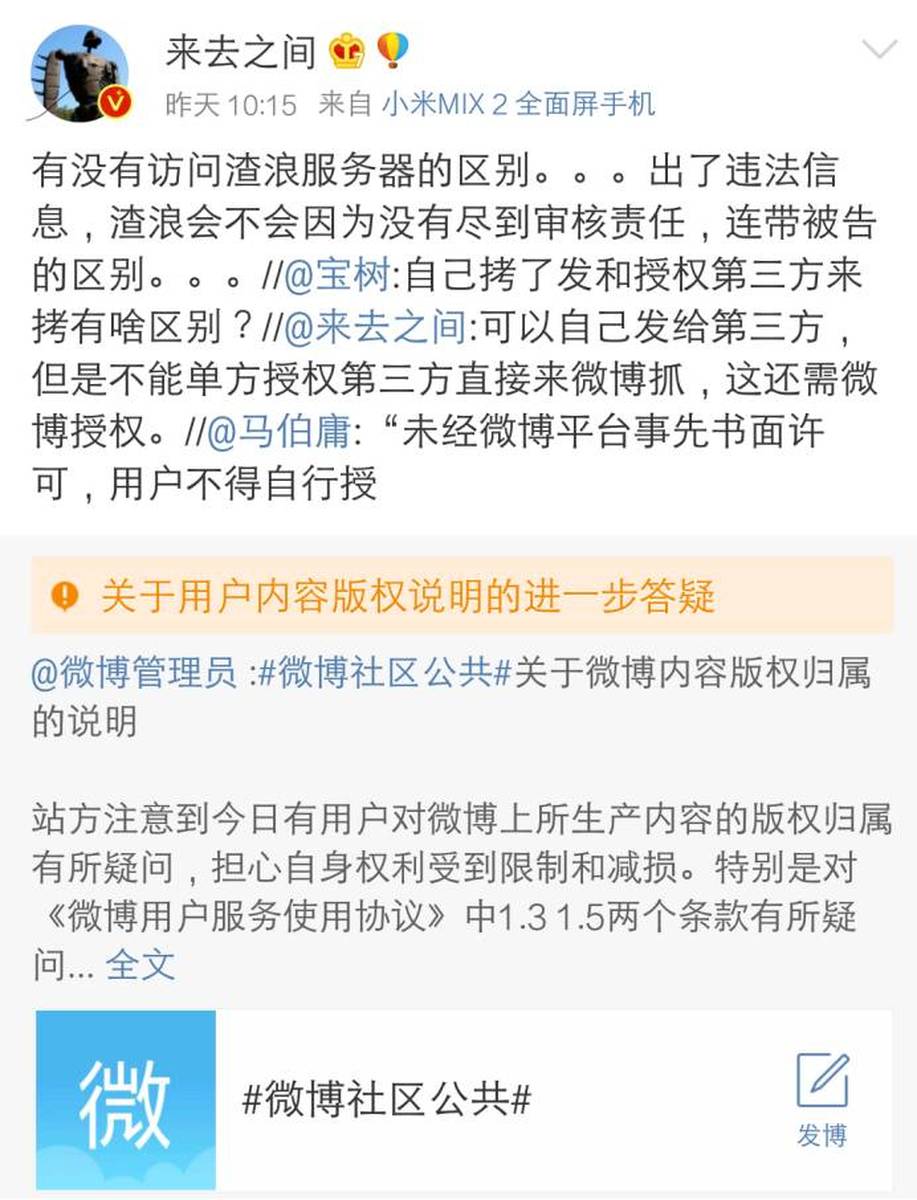Open the 小米MIX 2 全面屏手机 source link
The image size is (917, 1200).
519,104
